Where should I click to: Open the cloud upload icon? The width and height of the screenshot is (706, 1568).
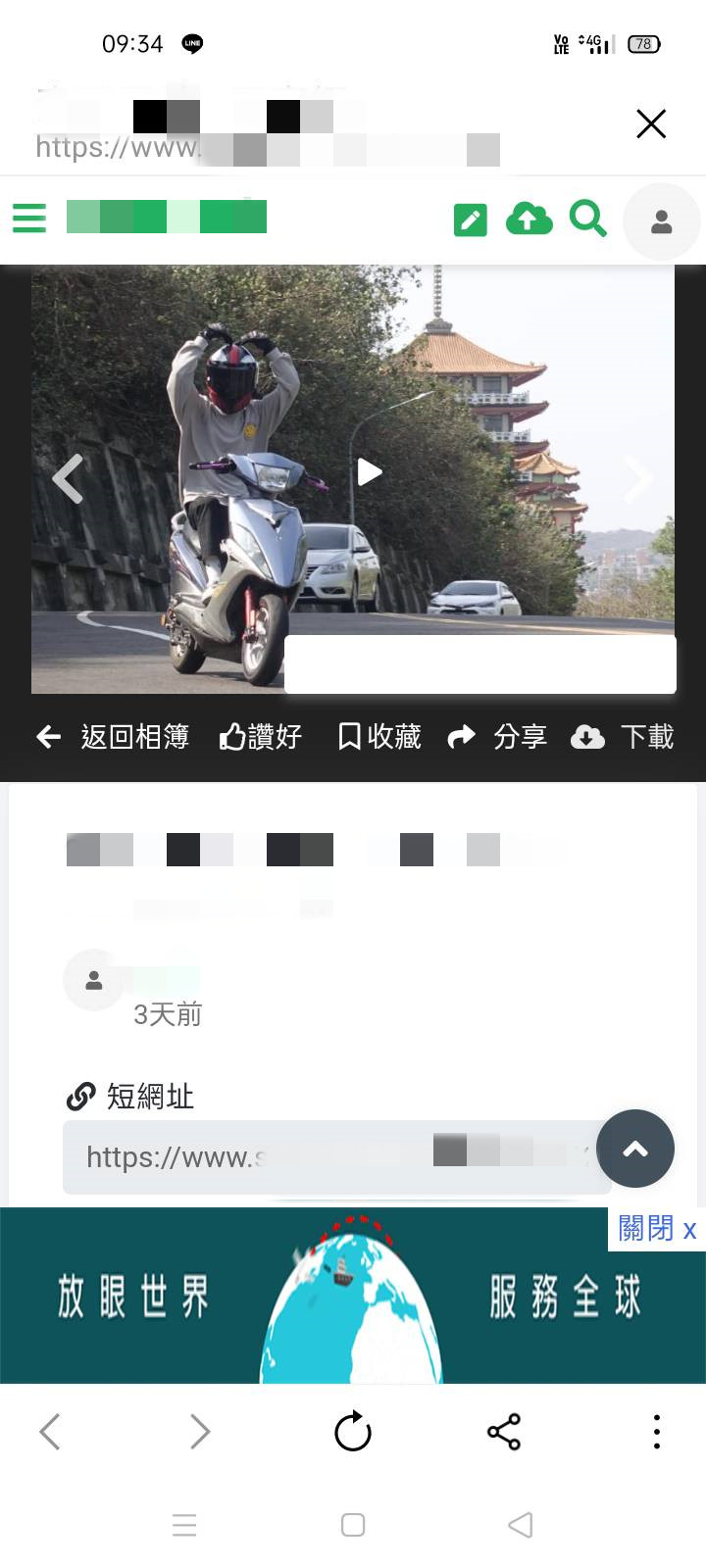tap(529, 219)
